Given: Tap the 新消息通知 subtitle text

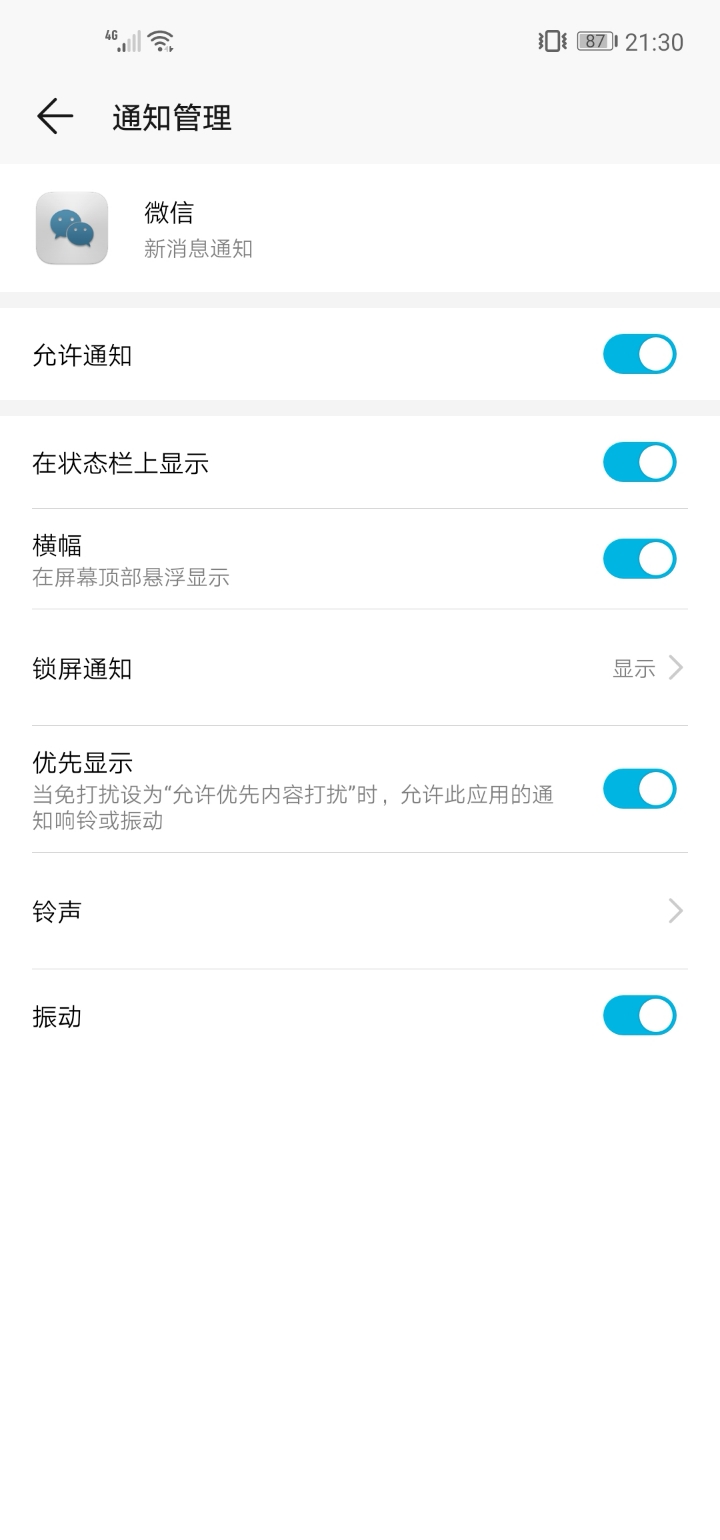Looking at the screenshot, I should [x=197, y=250].
